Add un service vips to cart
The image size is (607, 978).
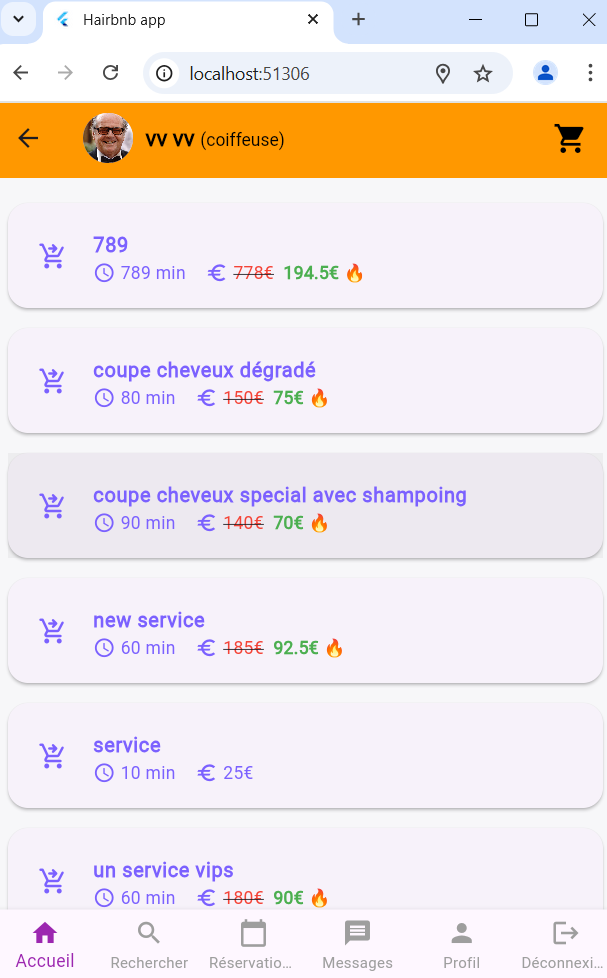pyautogui.click(x=52, y=881)
